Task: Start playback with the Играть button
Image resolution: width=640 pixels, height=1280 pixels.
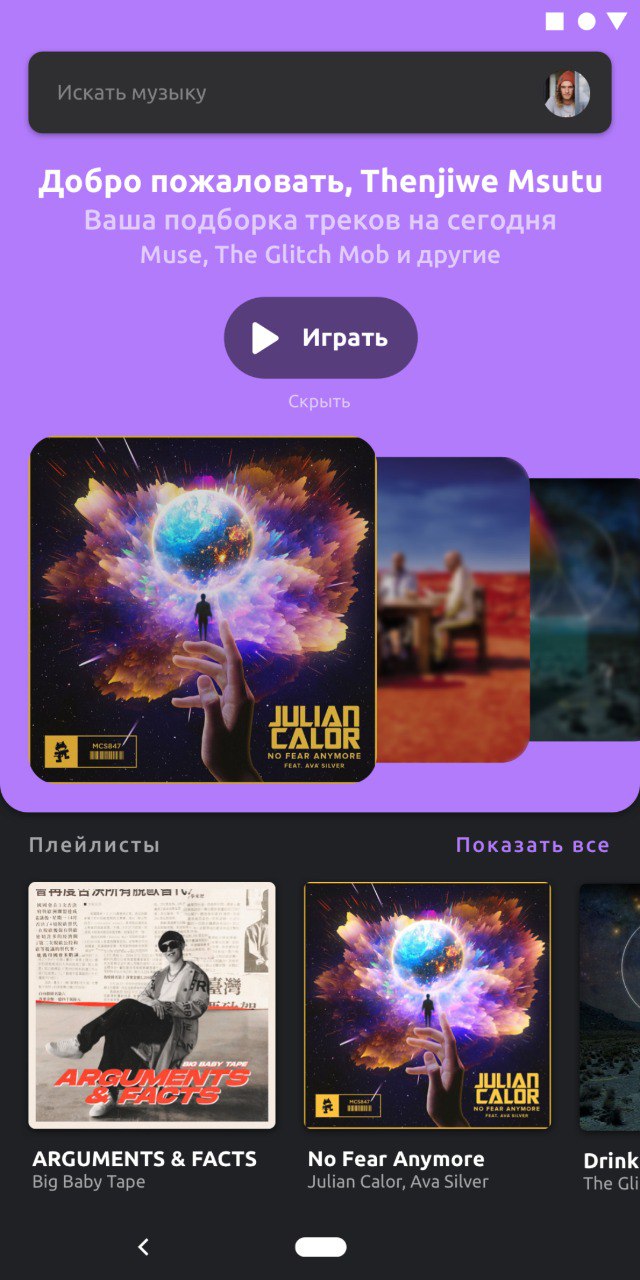Action: [320, 338]
